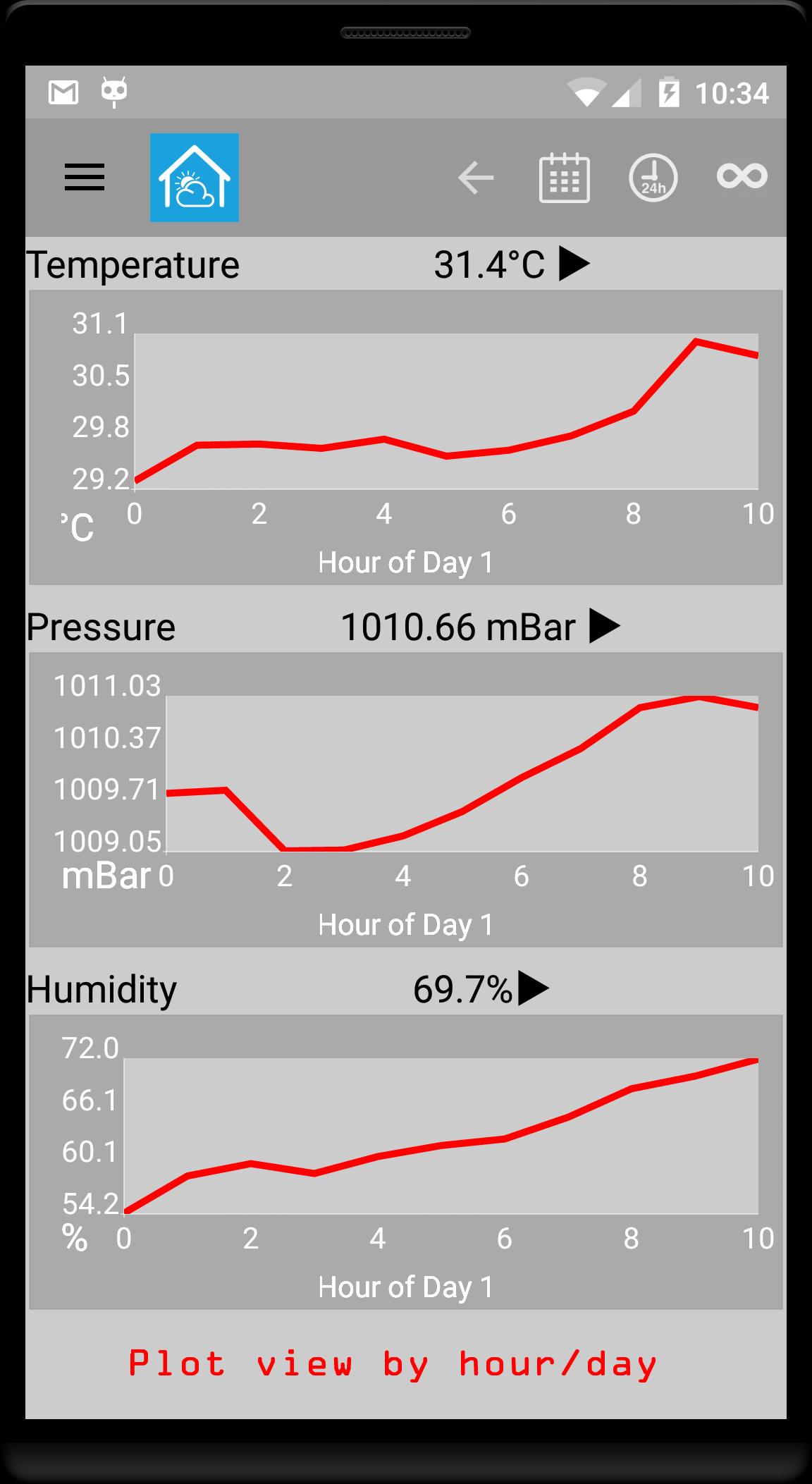Tap the blue weather station app logo

coord(193,178)
